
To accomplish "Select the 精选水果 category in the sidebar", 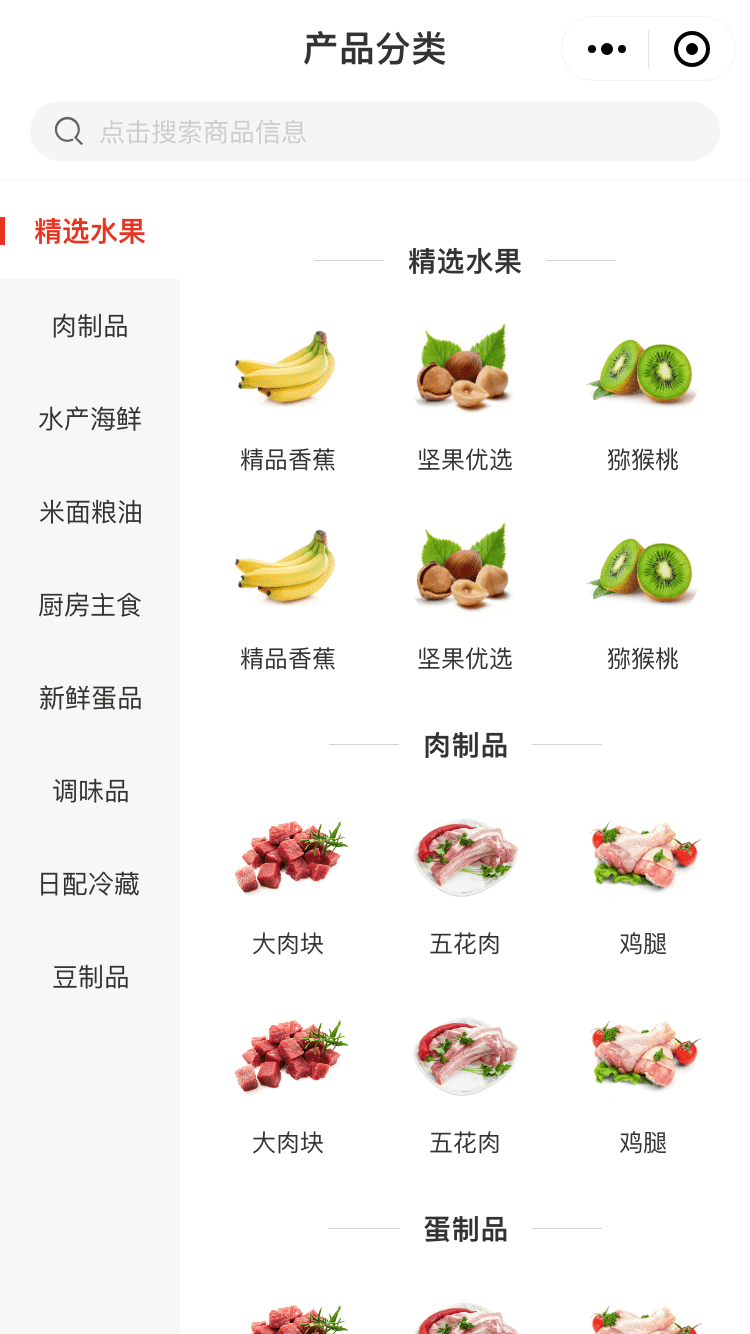I will pos(90,231).
